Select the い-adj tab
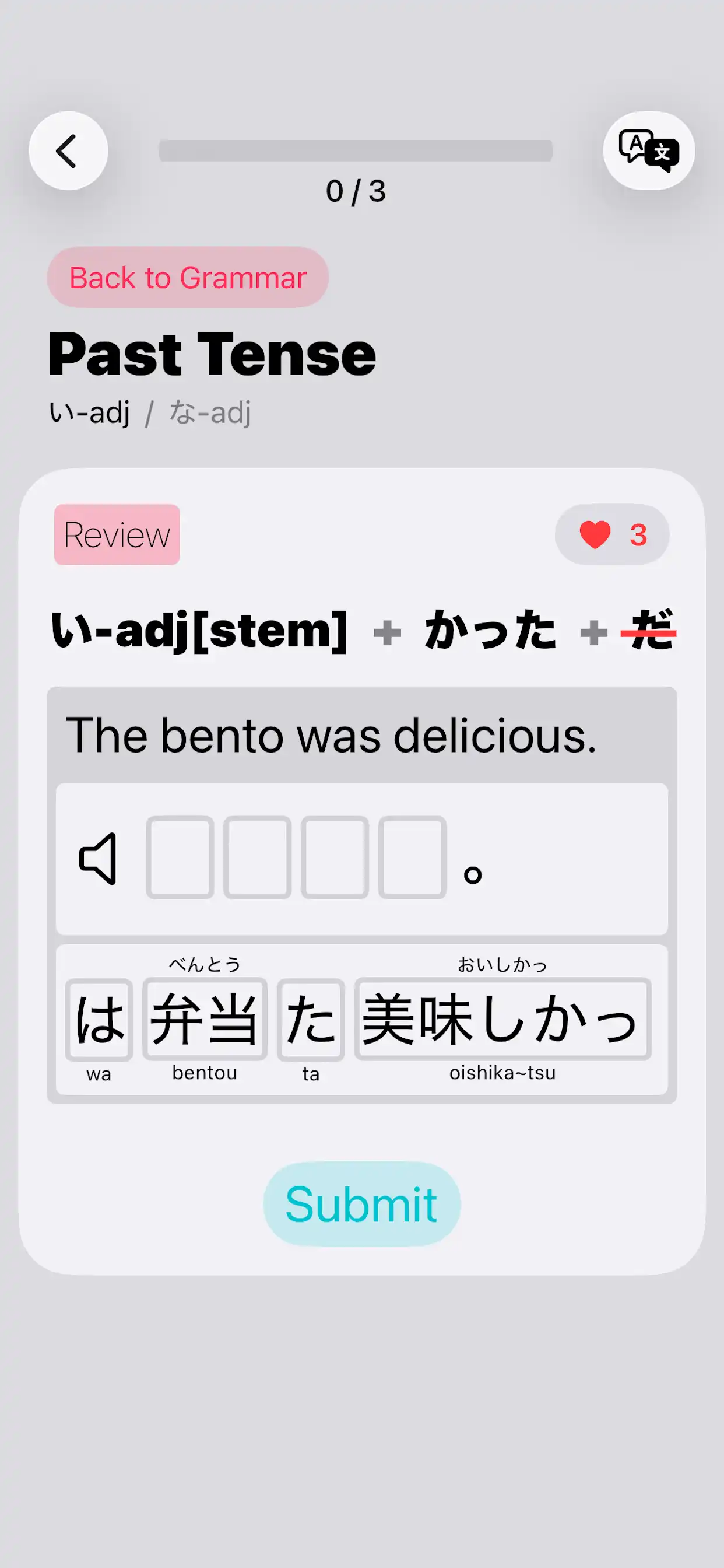This screenshot has width=724, height=1568. pyautogui.click(x=90, y=412)
